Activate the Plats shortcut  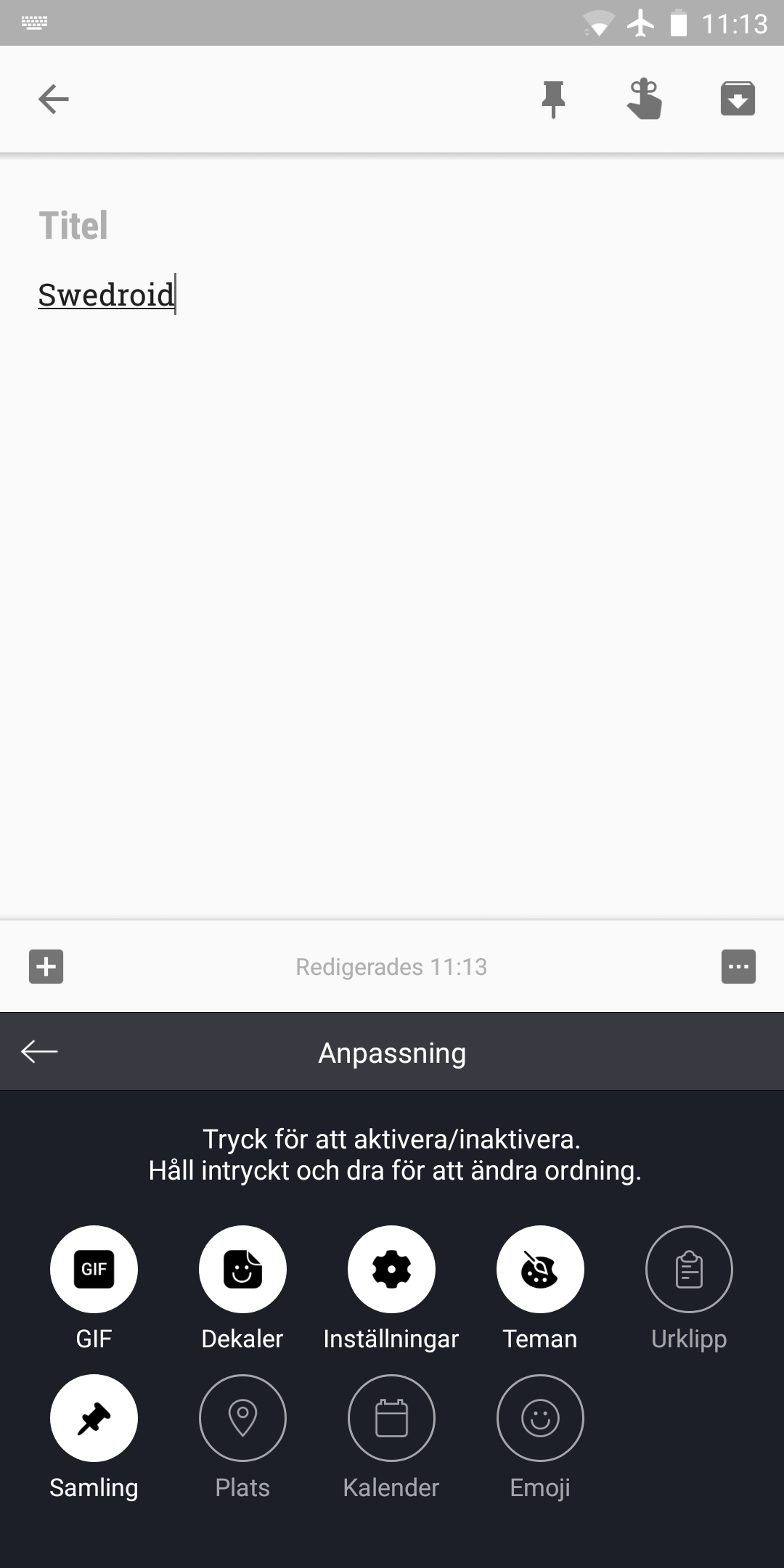242,1418
